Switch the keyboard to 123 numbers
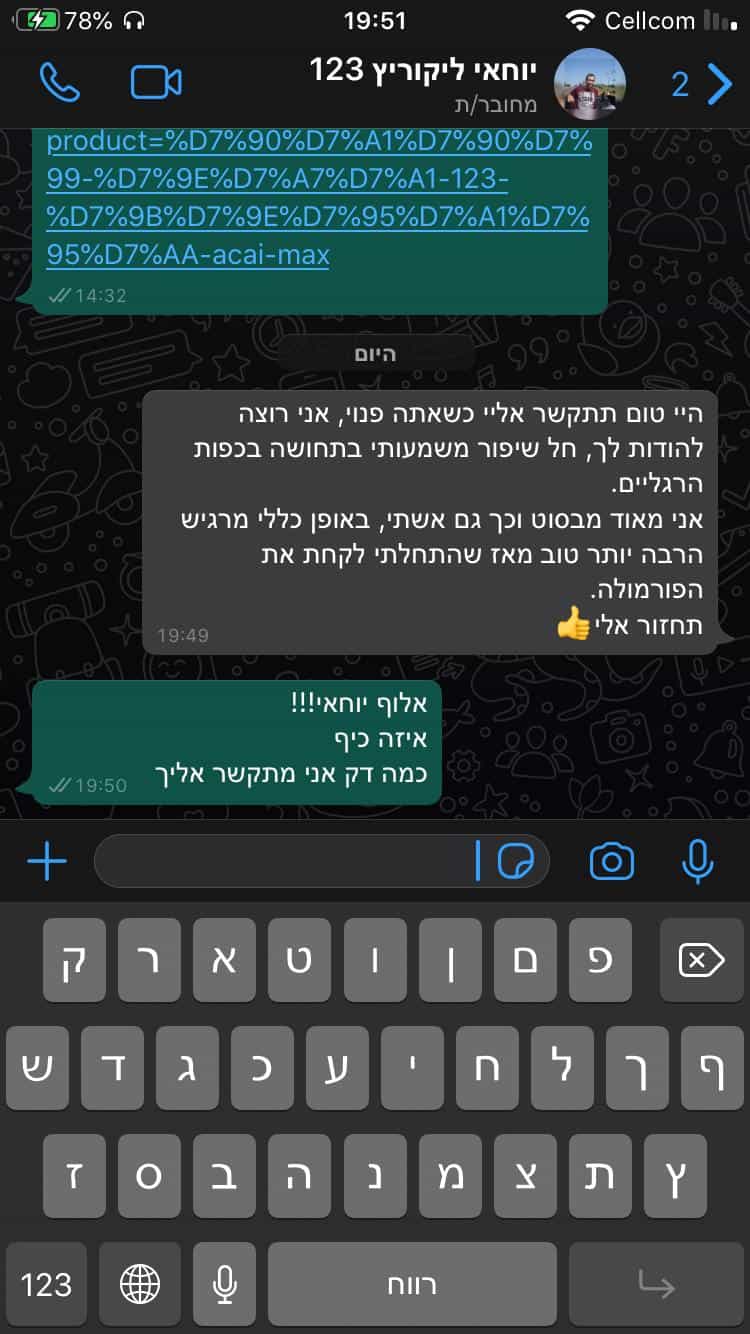The height and width of the screenshot is (1334, 750). click(46, 1284)
